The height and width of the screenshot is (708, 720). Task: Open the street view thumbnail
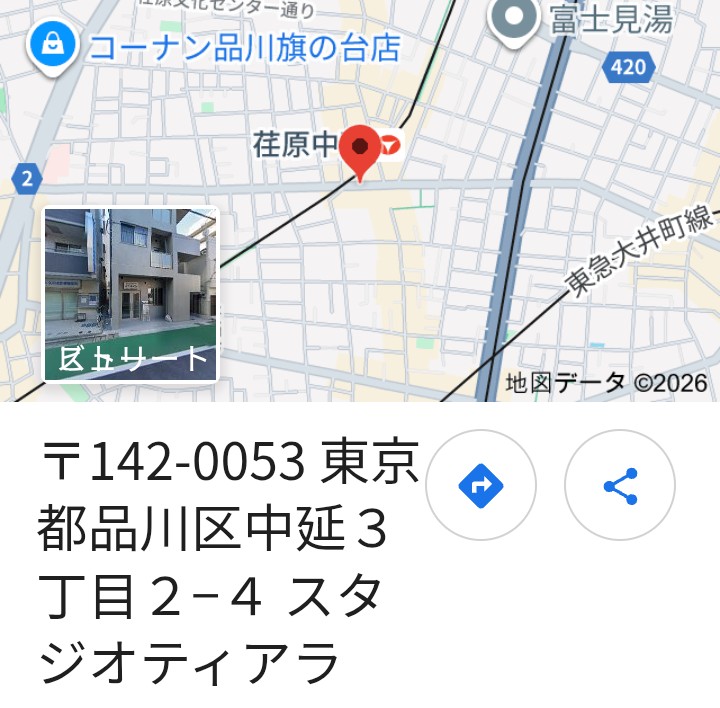(130, 295)
